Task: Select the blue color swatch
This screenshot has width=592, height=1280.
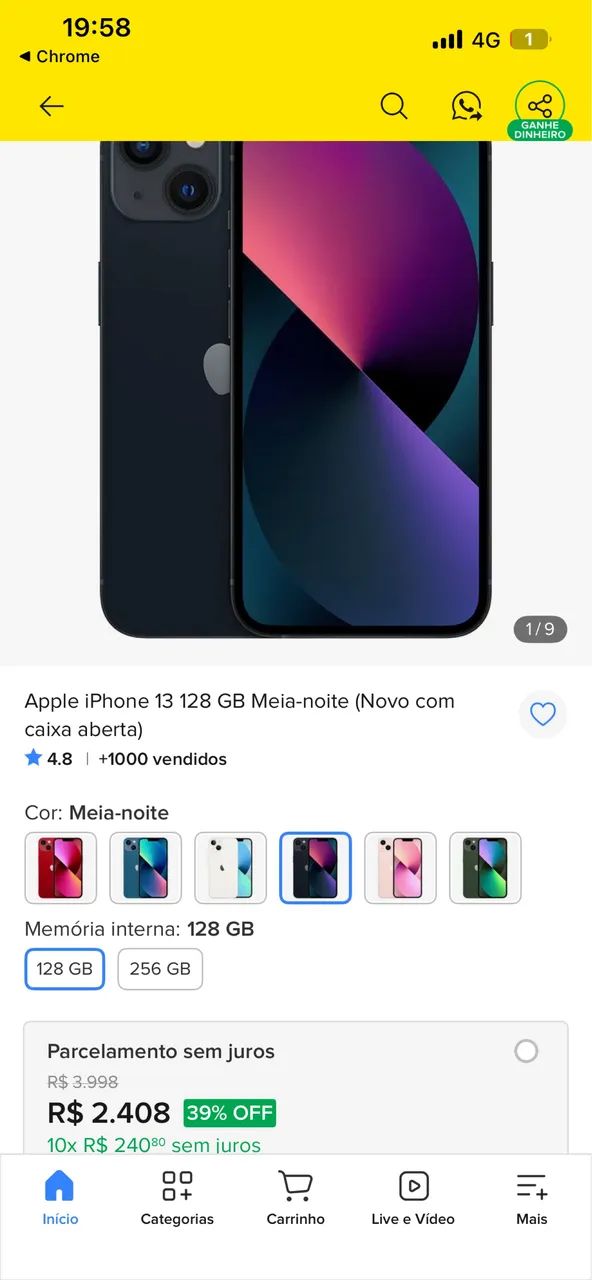Action: 145,868
